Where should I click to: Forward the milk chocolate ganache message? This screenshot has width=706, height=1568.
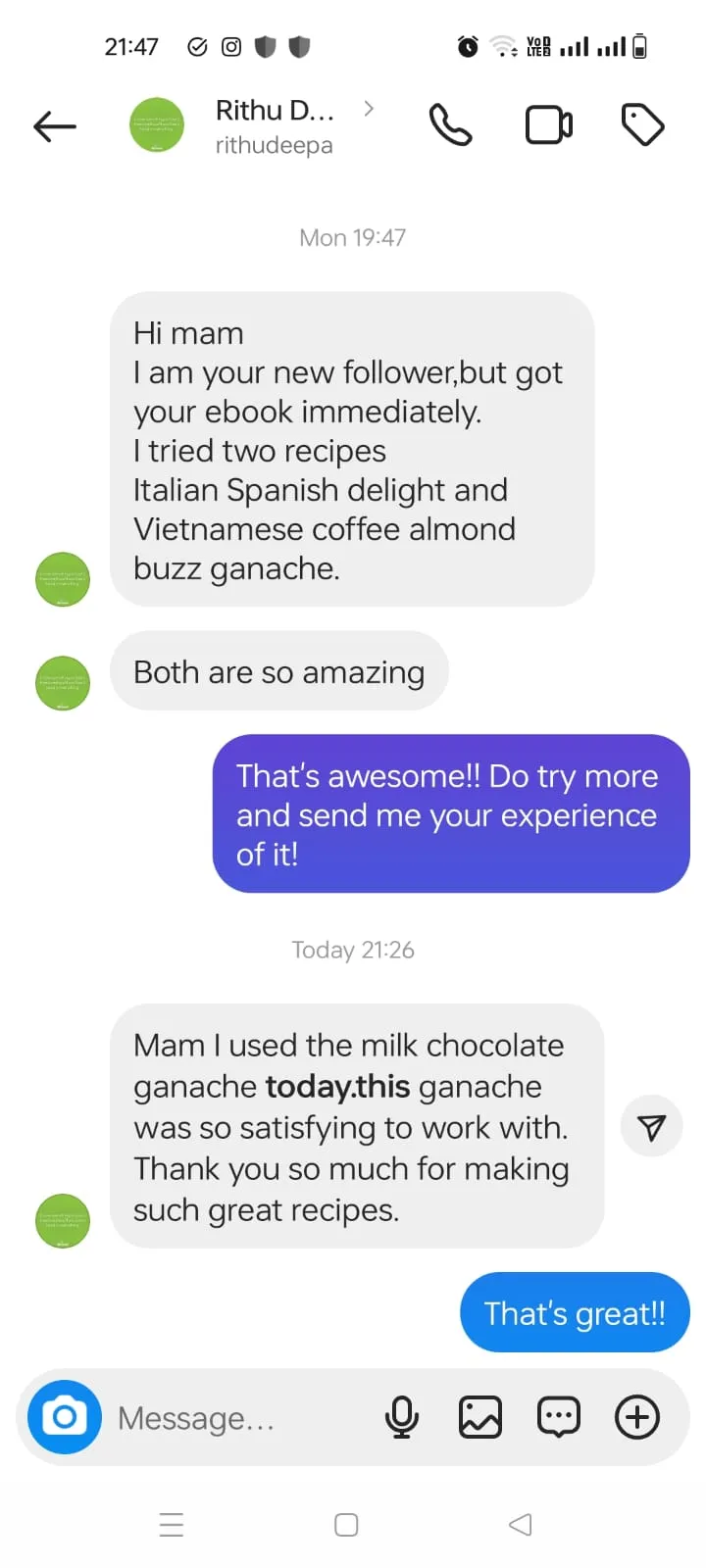[x=651, y=1127]
